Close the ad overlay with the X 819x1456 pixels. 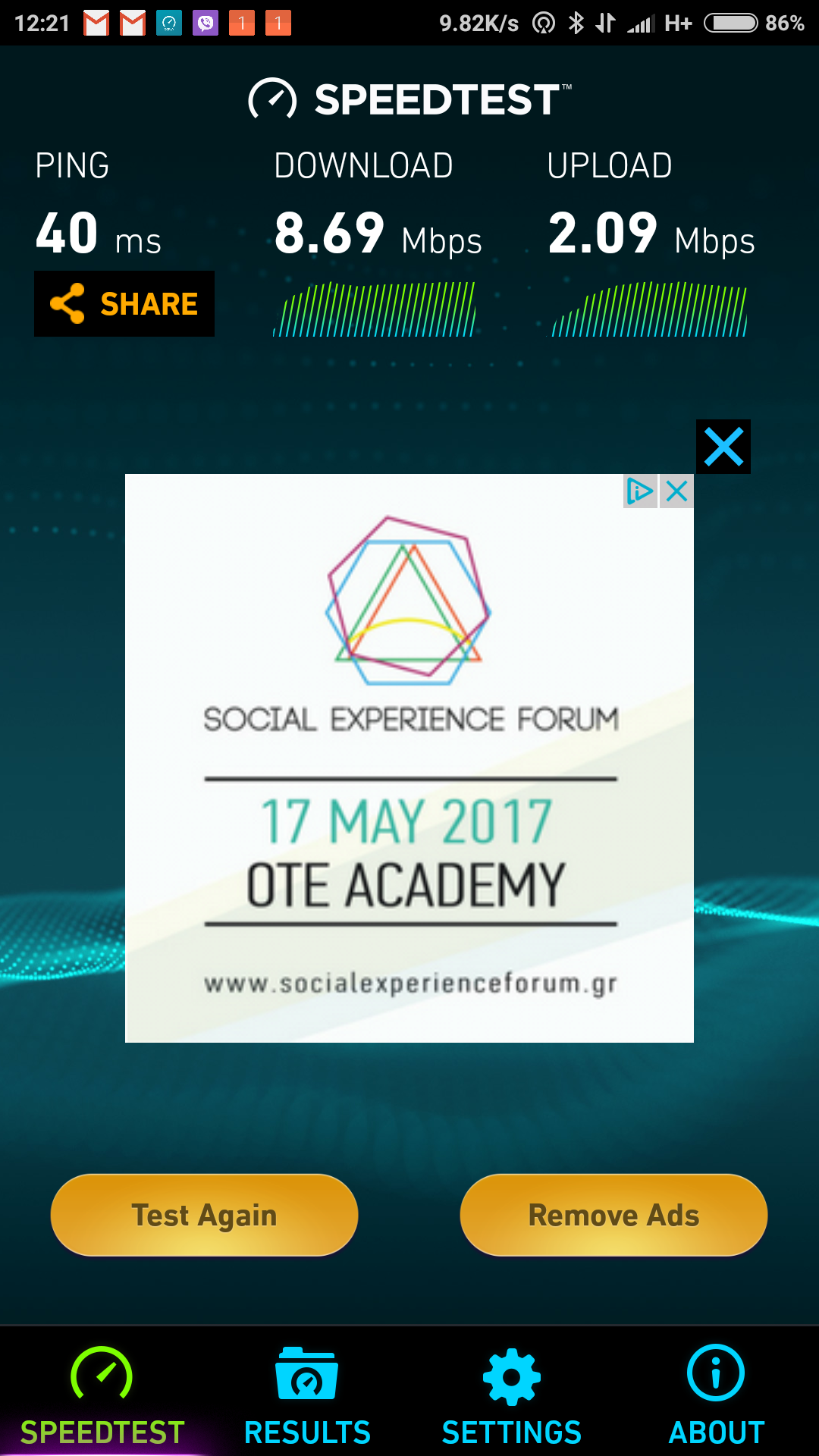(723, 447)
